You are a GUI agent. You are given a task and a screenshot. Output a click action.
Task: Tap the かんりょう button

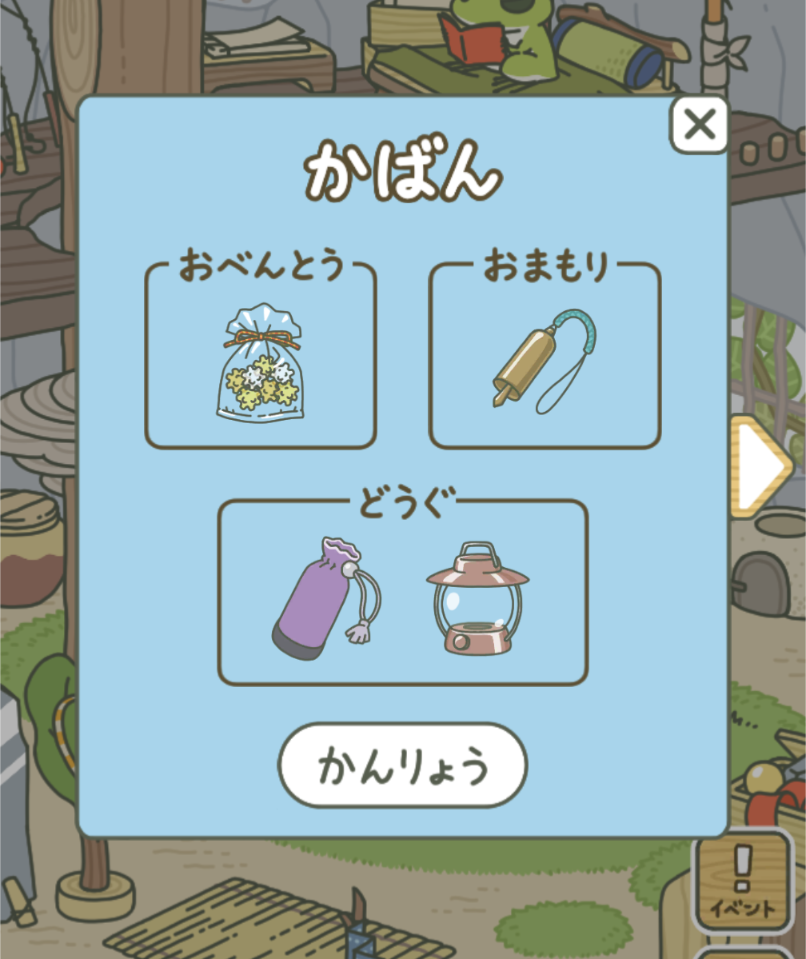[402, 766]
